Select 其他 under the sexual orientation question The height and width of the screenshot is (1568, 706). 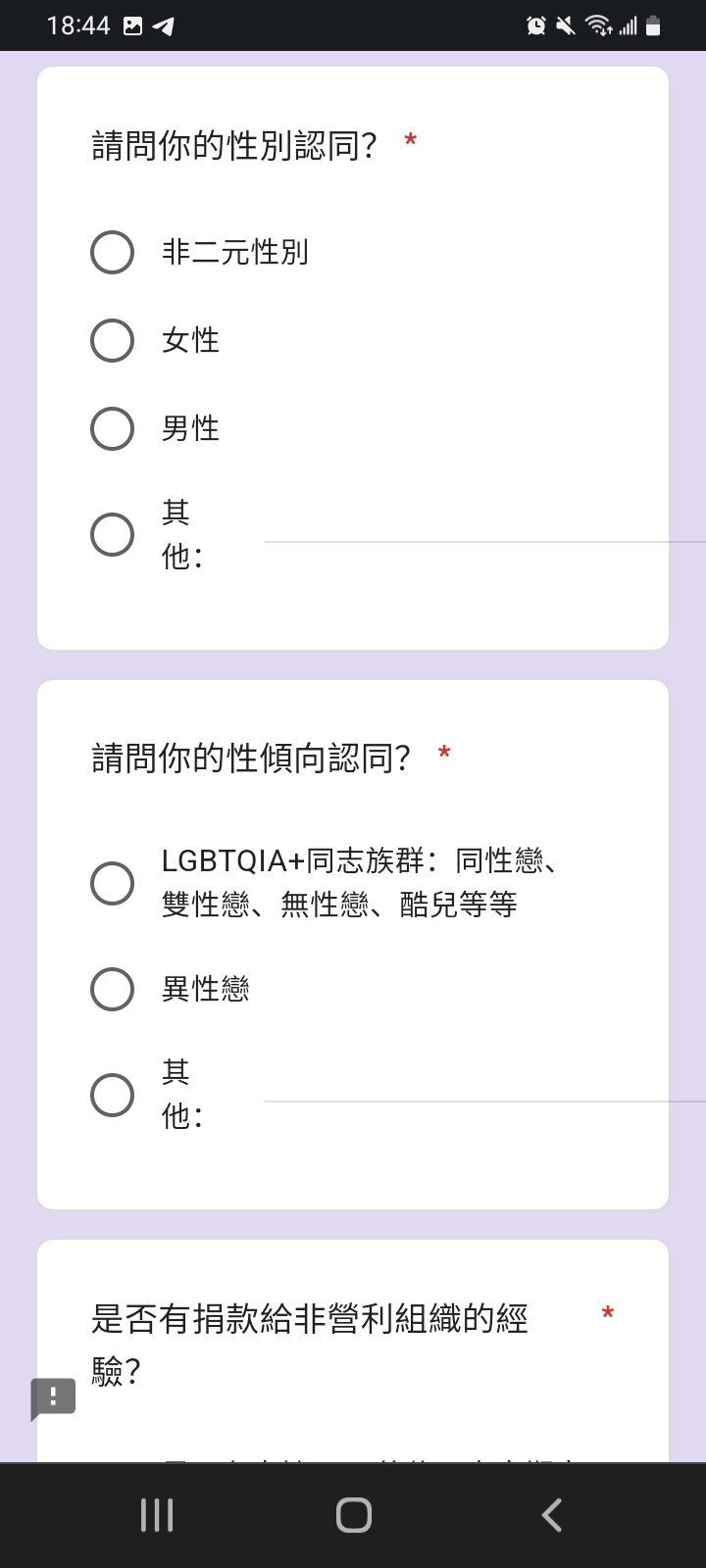point(112,1095)
